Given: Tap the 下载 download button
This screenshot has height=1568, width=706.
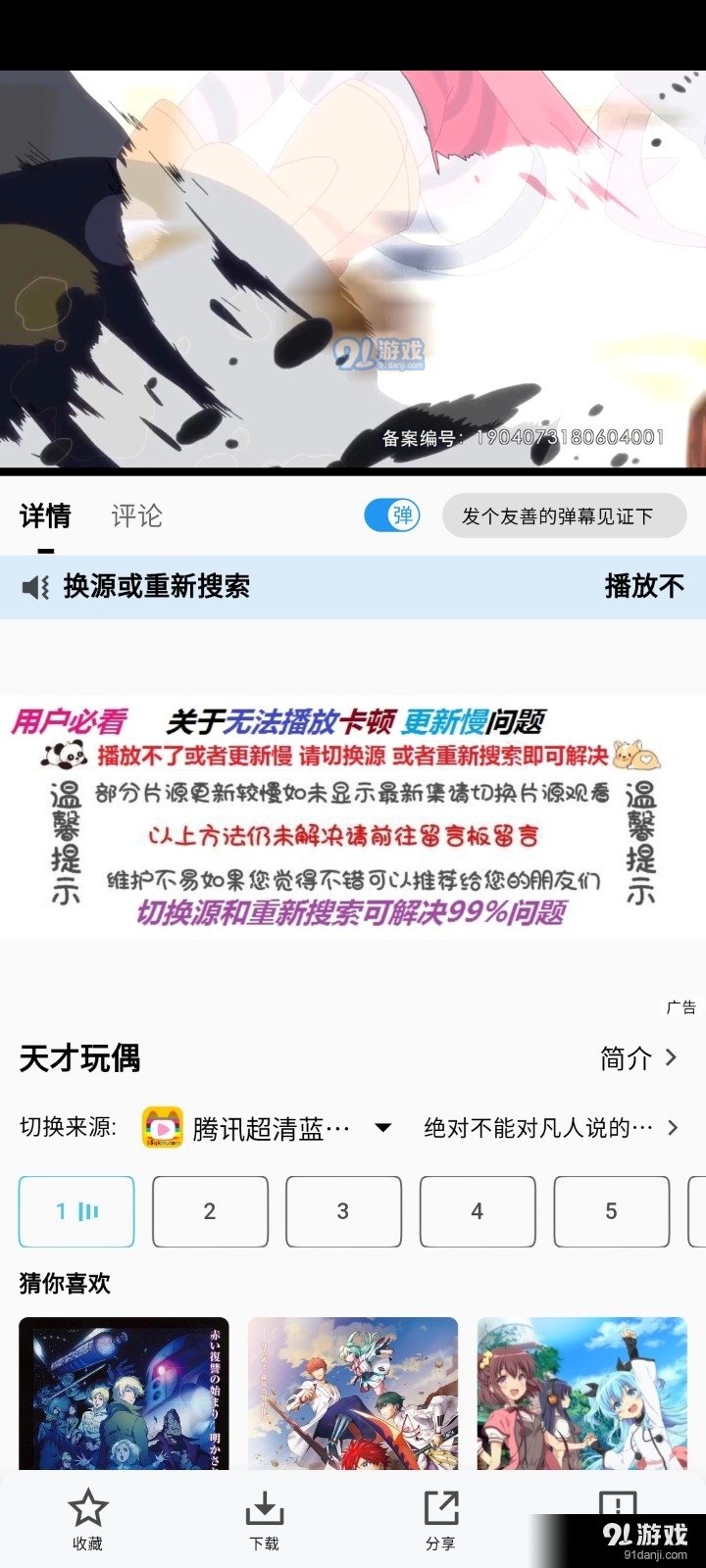Looking at the screenshot, I should point(264,1520).
